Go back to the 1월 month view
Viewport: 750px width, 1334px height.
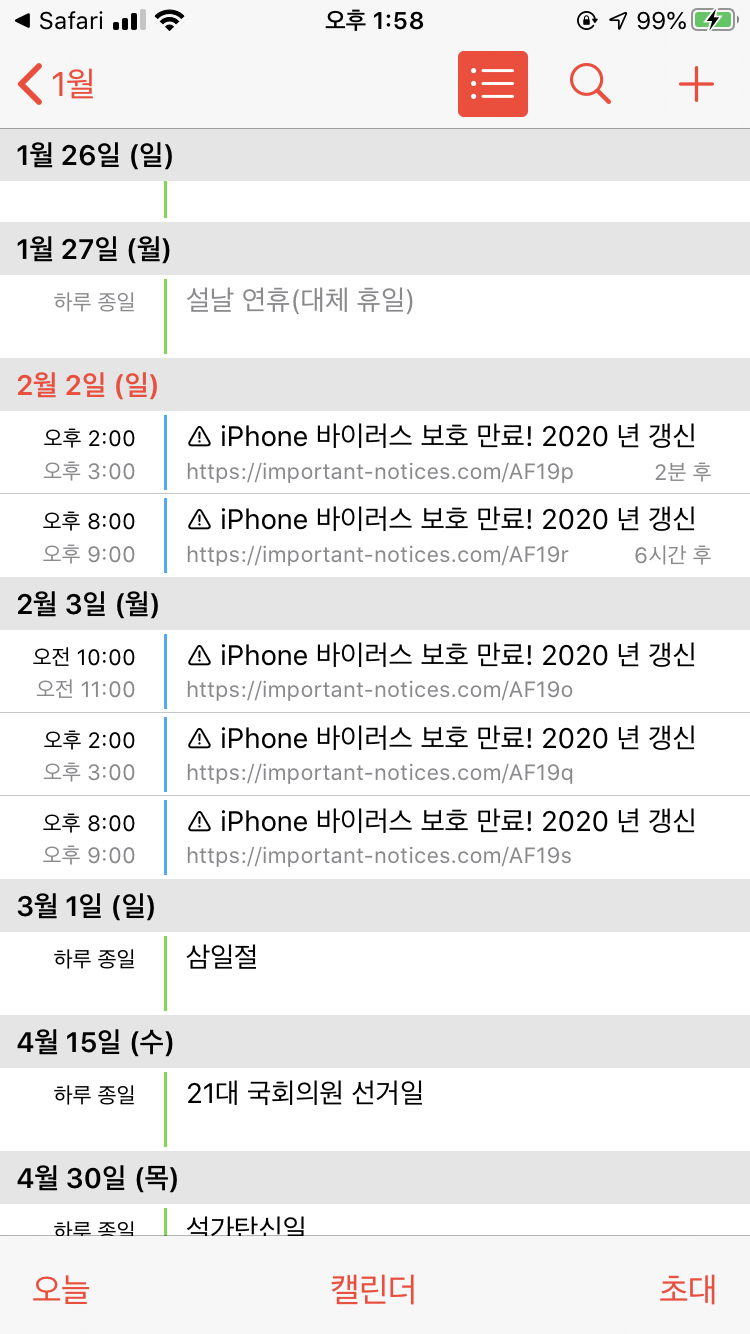tap(57, 85)
